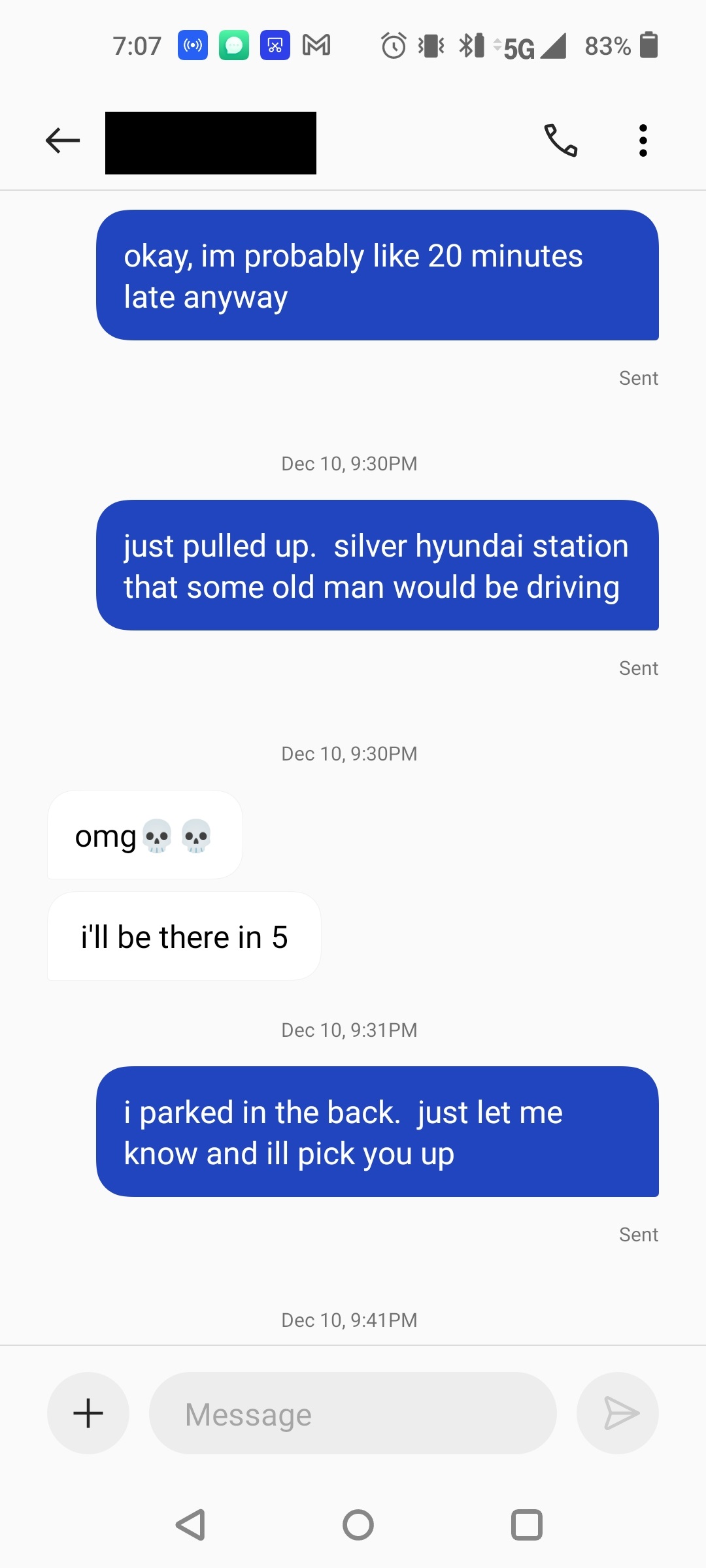Open the three-dot overflow menu

click(643, 140)
